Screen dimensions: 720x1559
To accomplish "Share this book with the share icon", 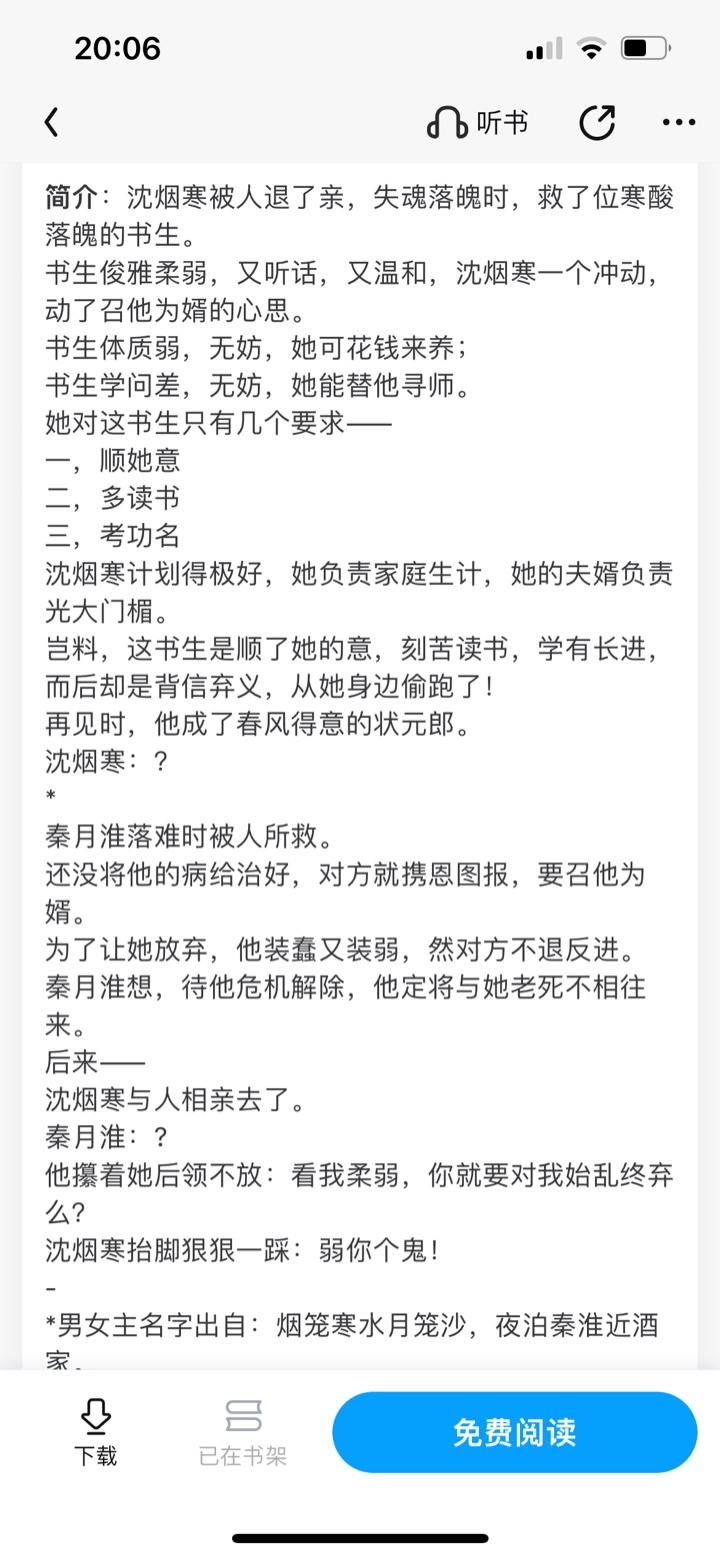I will click(598, 123).
